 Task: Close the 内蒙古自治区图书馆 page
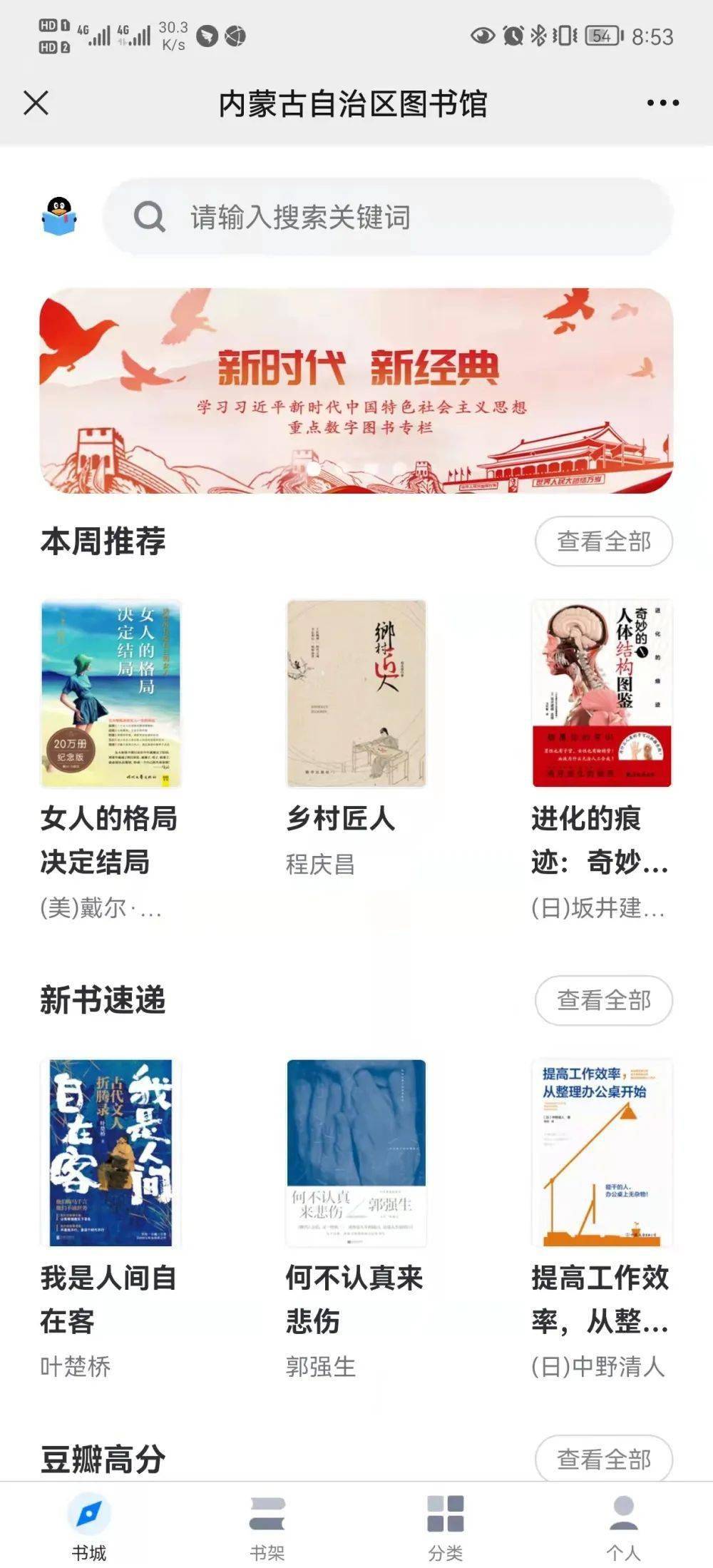tap(36, 103)
